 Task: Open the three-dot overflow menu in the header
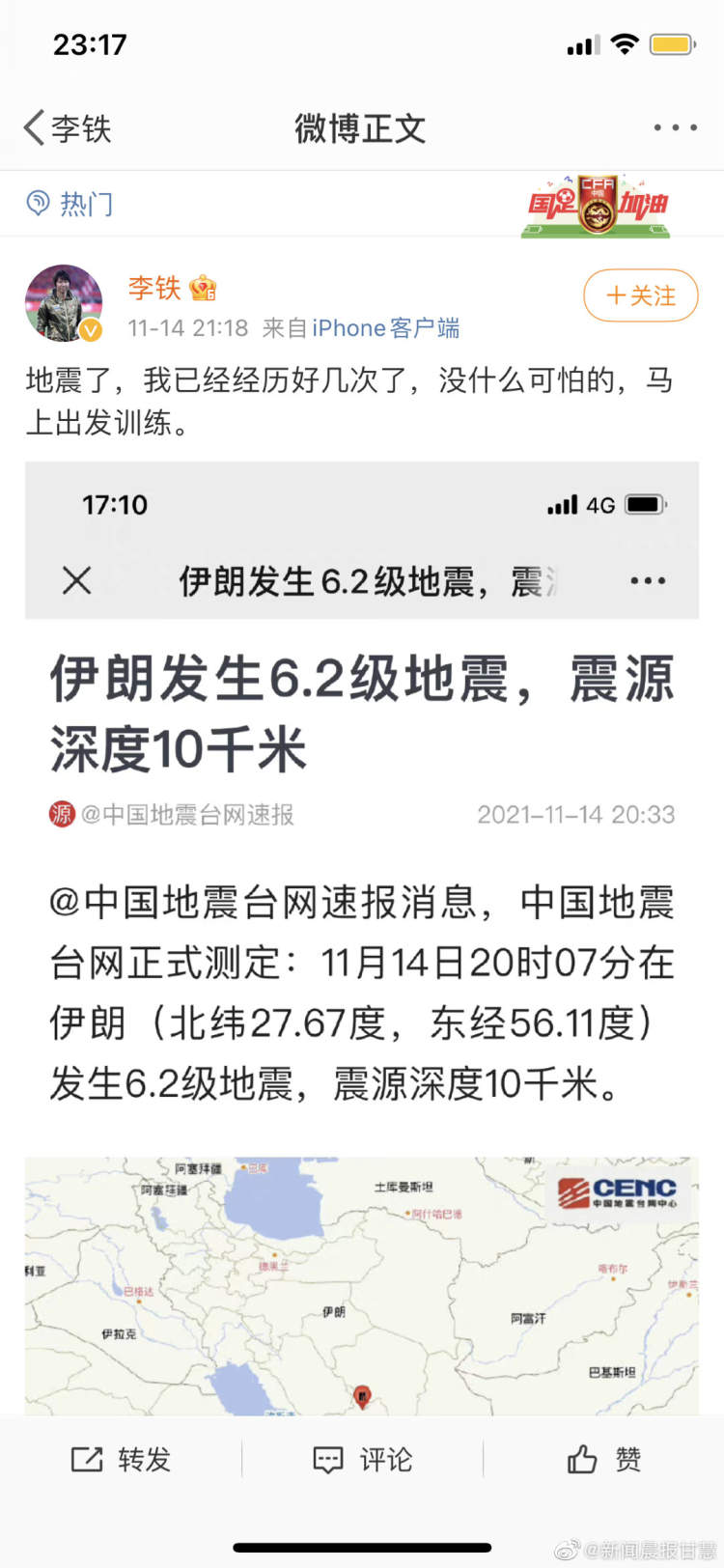click(x=675, y=127)
